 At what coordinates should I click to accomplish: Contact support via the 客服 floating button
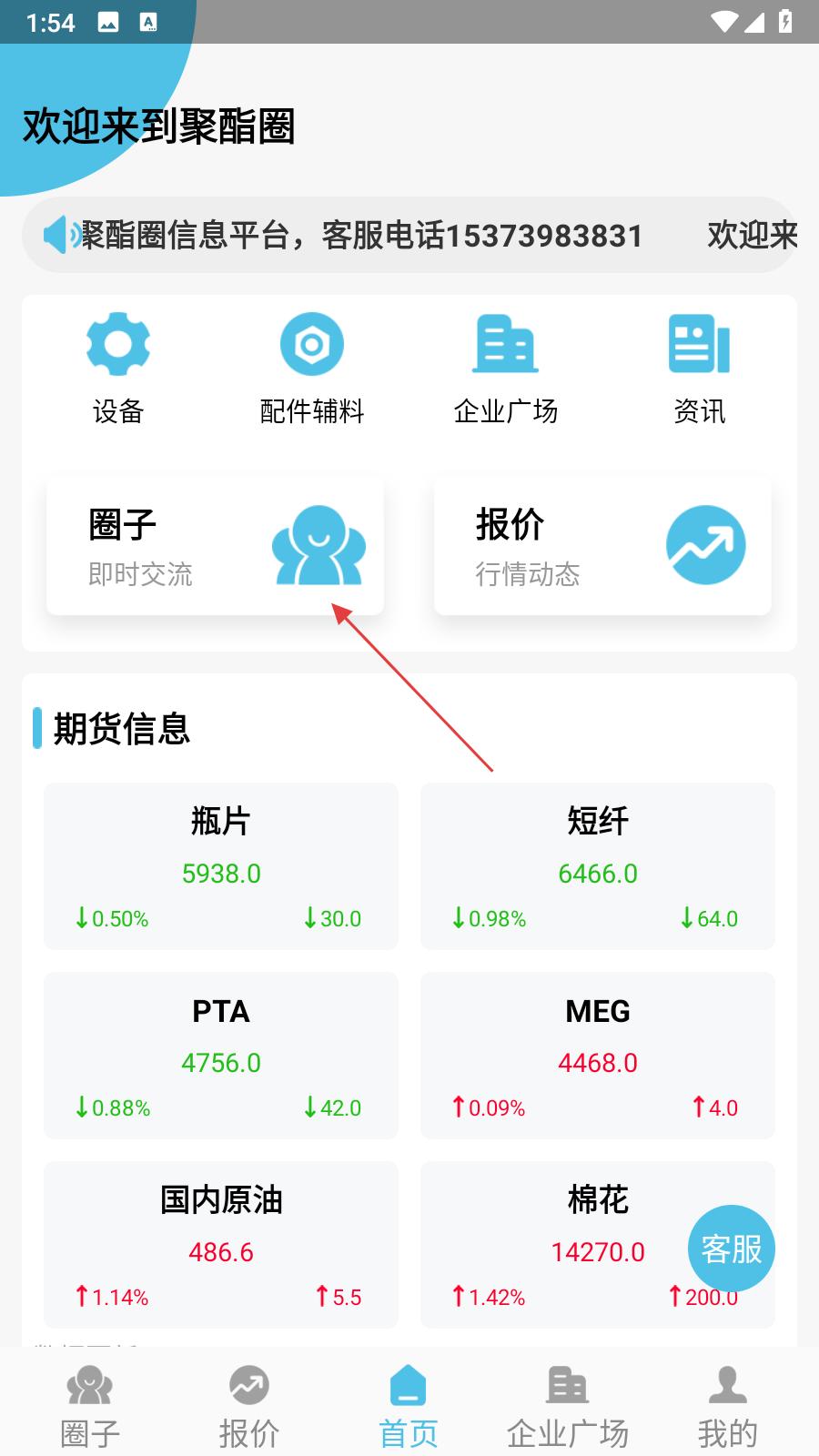(732, 1249)
